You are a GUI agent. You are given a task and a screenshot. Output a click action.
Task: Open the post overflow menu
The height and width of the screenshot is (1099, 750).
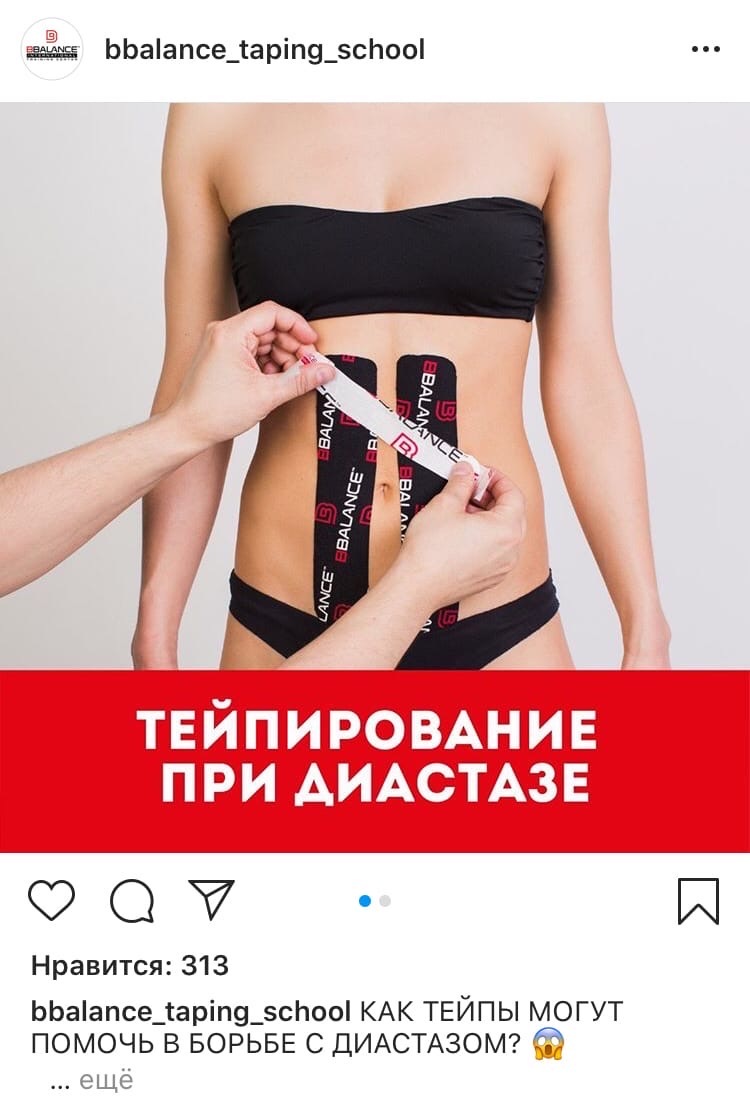pos(706,49)
